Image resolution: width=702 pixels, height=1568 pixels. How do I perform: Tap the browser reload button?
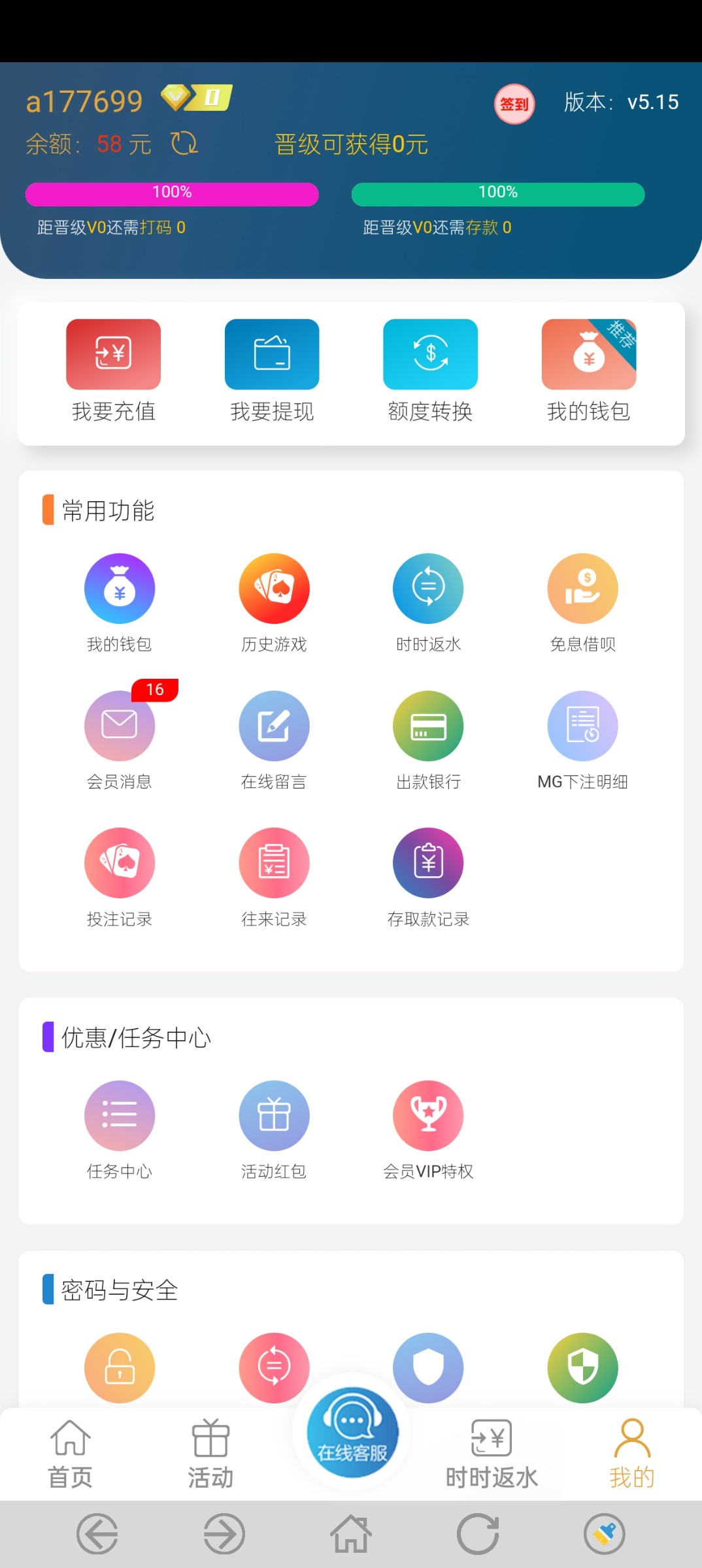478,1534
